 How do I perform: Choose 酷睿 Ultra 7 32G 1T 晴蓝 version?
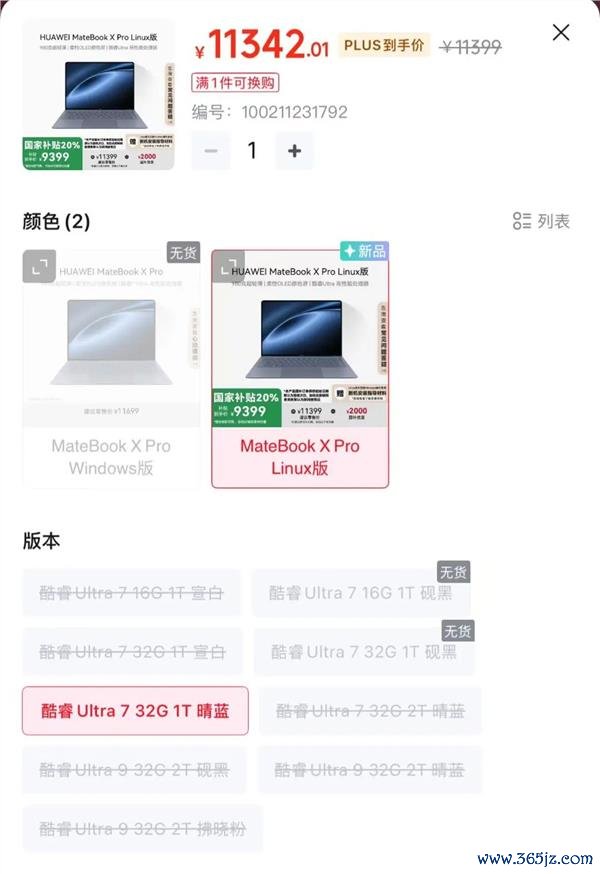135,711
